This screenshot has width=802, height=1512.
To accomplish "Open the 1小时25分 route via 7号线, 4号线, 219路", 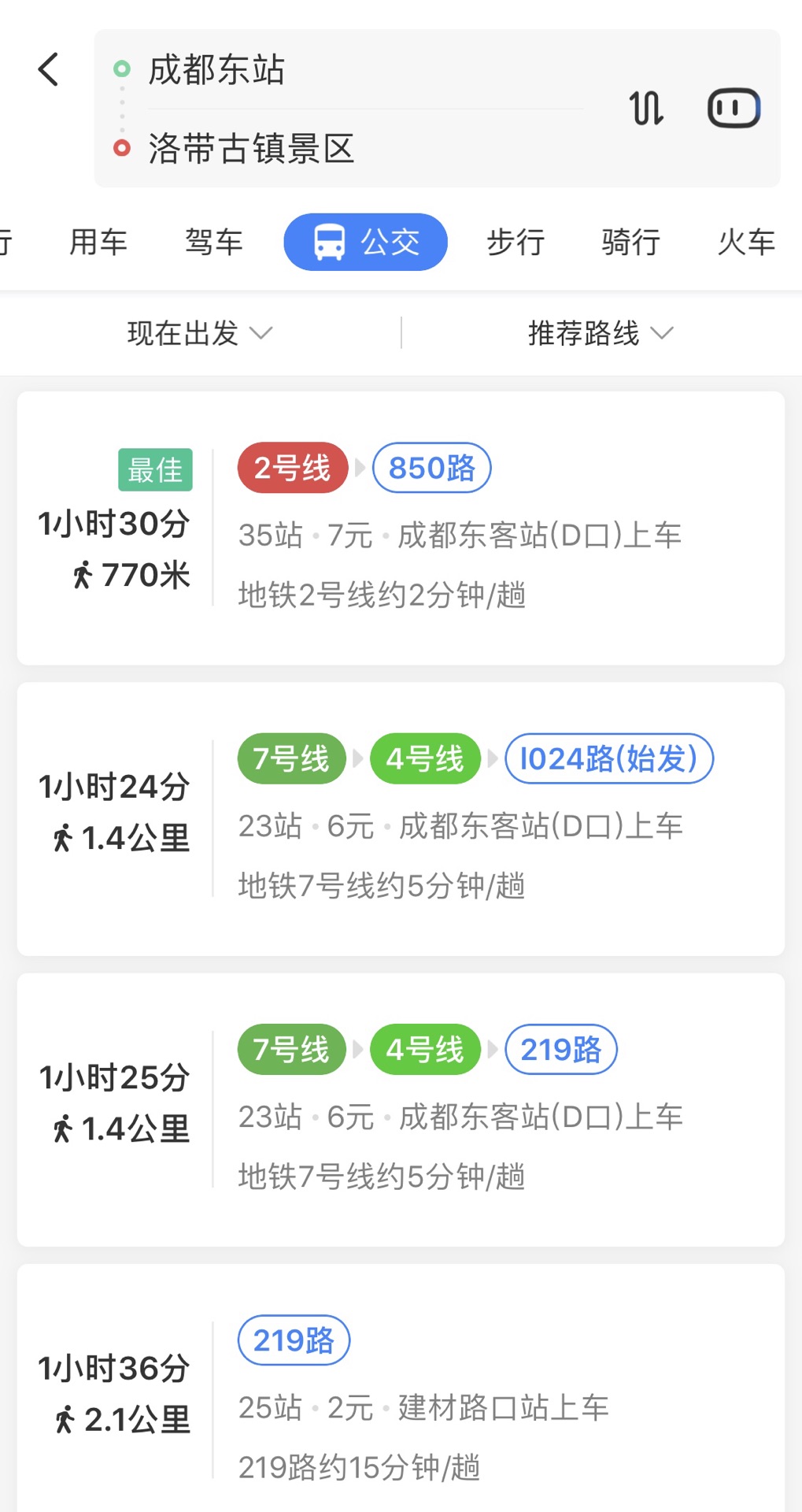I will tap(401, 1110).
